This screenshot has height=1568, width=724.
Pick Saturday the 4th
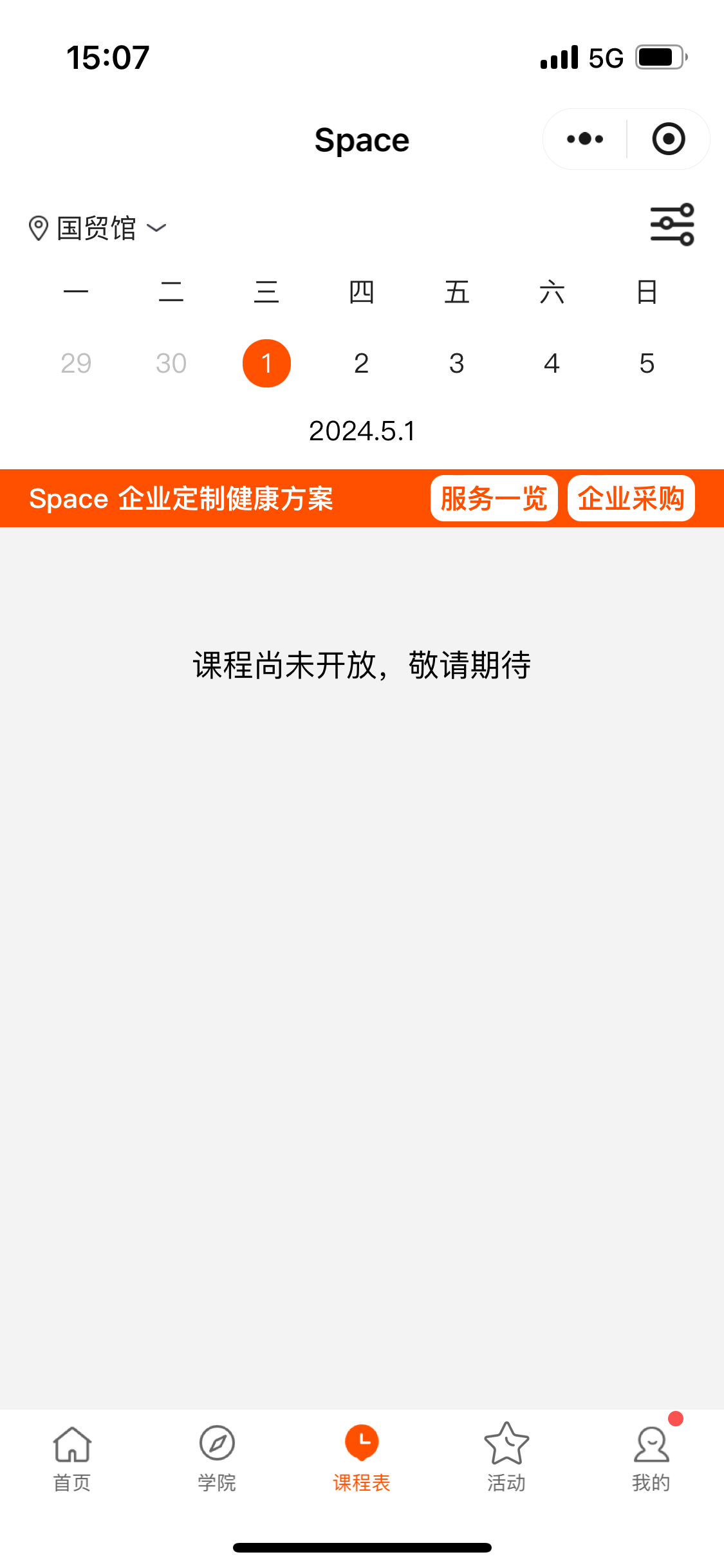[552, 364]
